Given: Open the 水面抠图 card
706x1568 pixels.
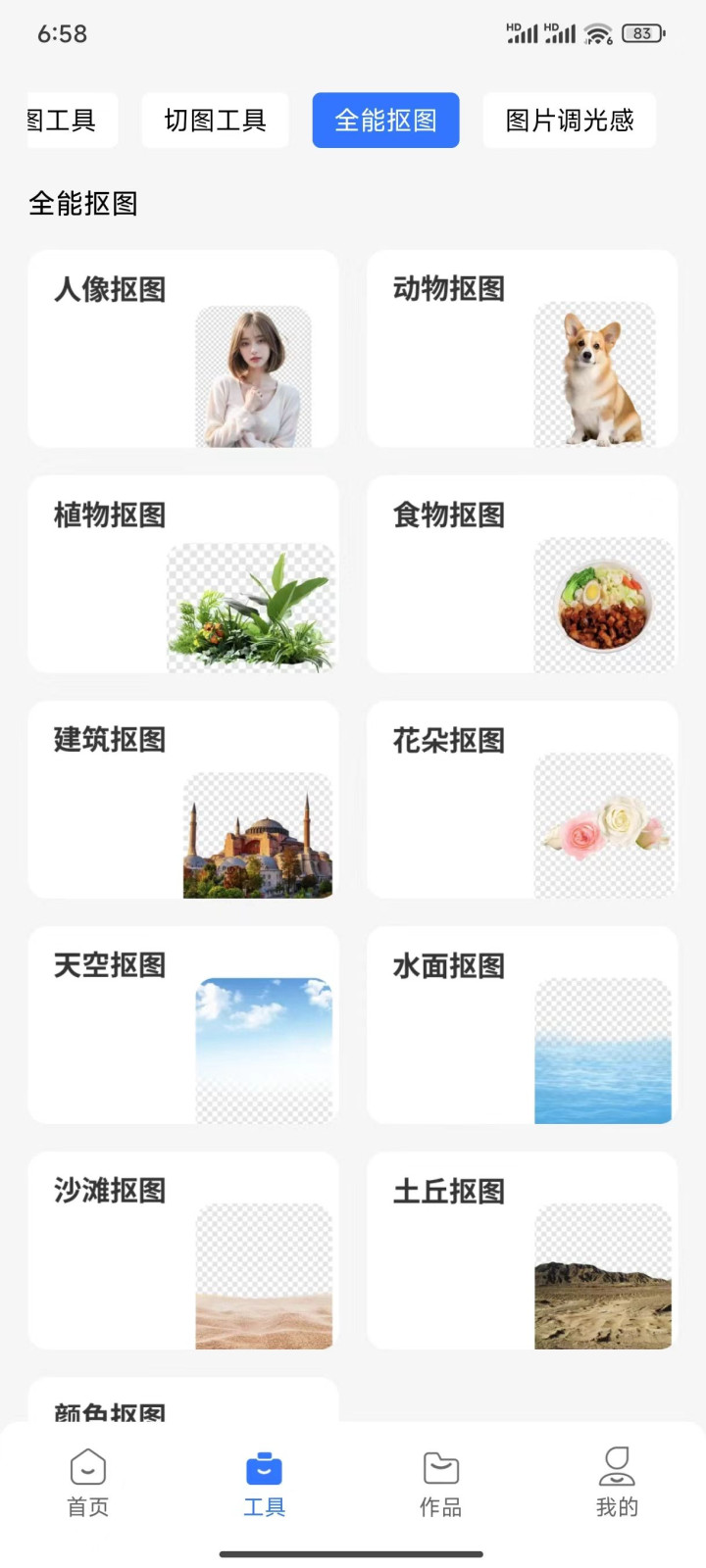Looking at the screenshot, I should [522, 1025].
